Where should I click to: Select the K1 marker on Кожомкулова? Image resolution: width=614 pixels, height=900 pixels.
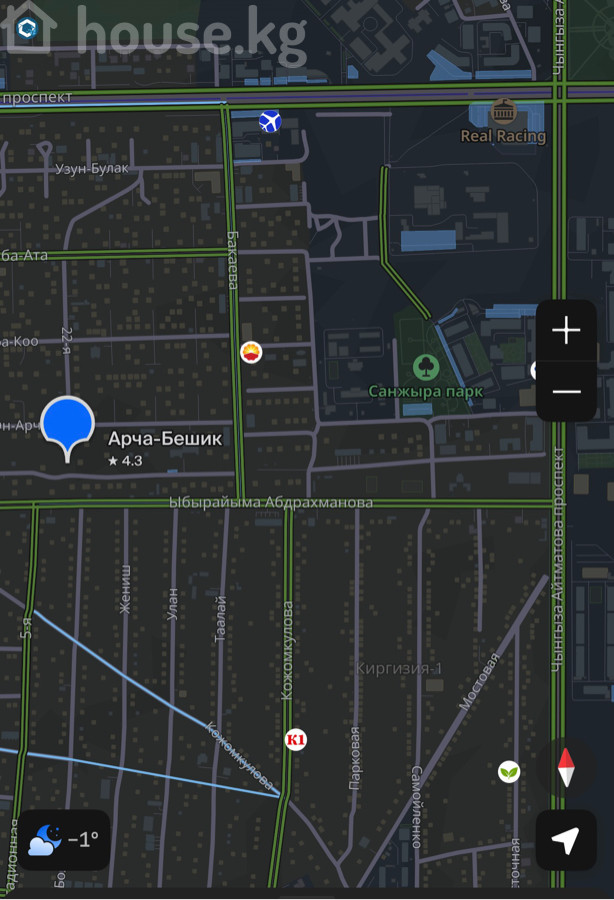pos(295,739)
